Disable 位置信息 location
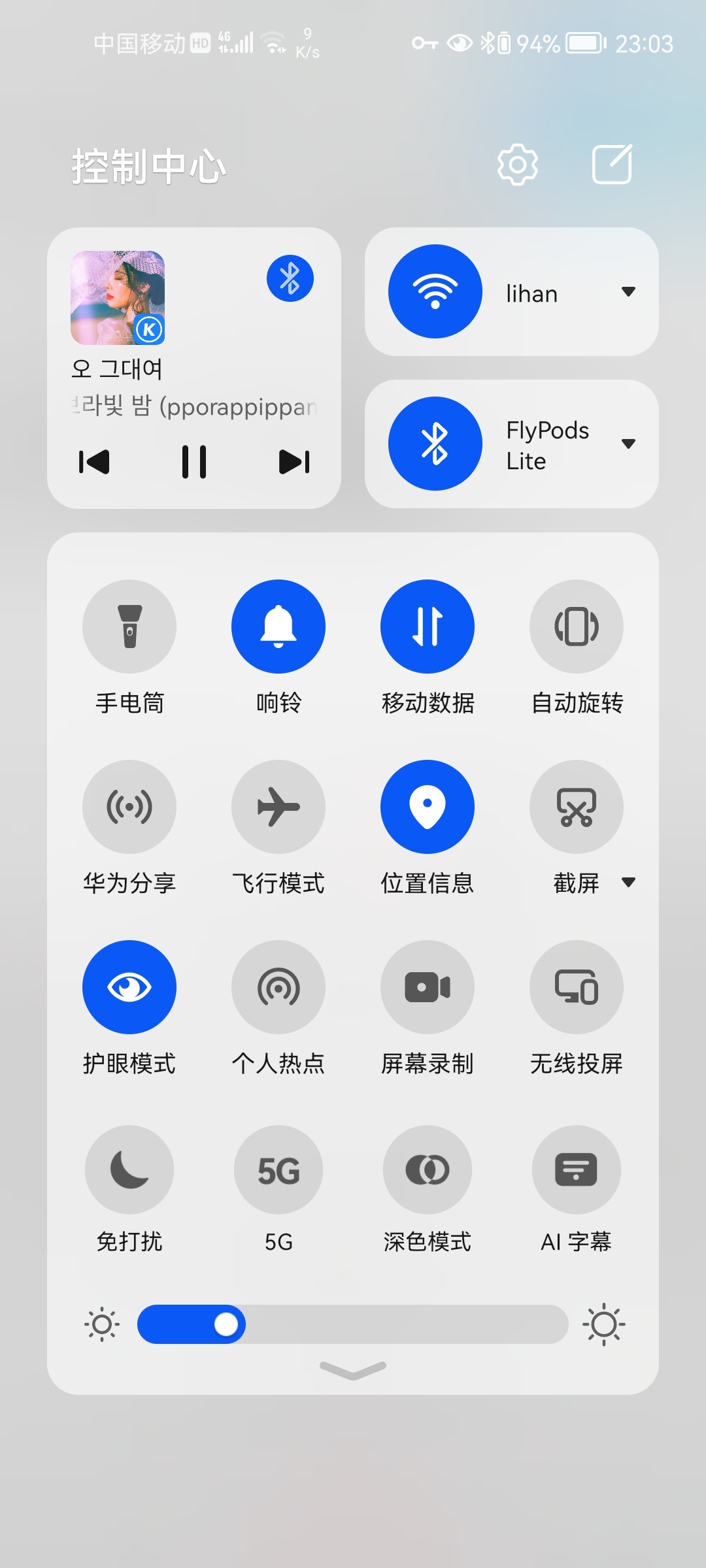 pyautogui.click(x=428, y=807)
